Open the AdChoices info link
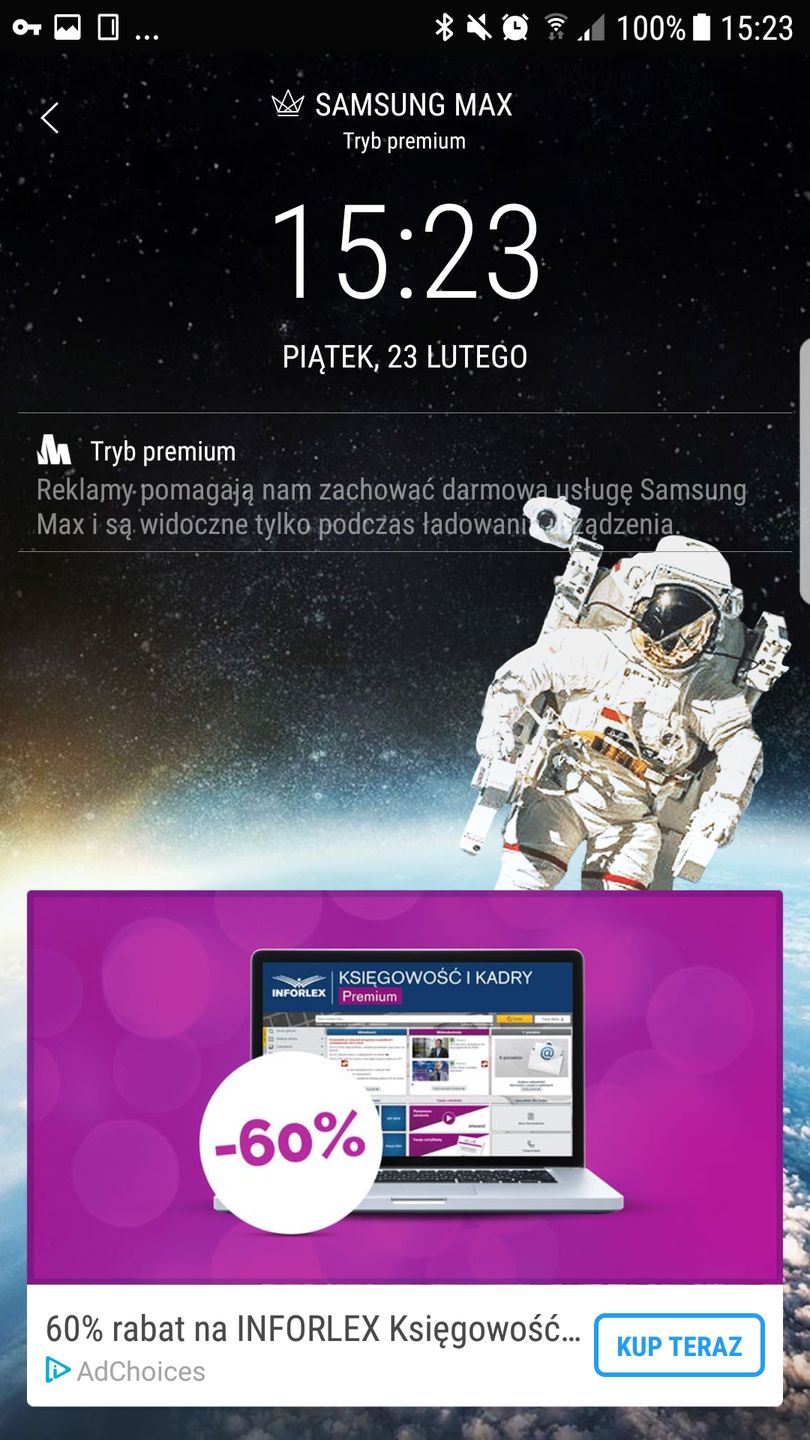 (126, 1371)
